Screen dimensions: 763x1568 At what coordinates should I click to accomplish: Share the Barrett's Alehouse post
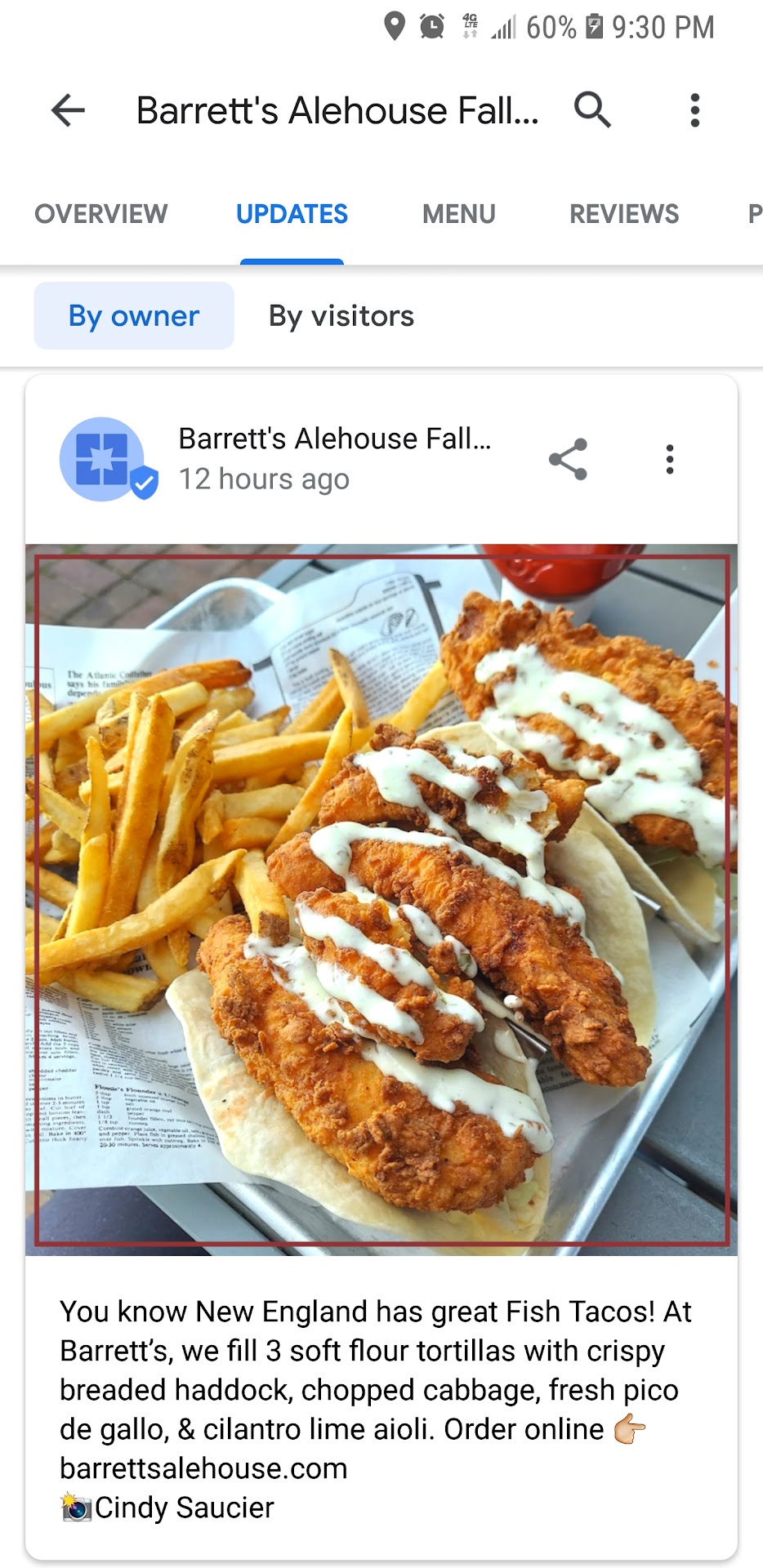[569, 459]
